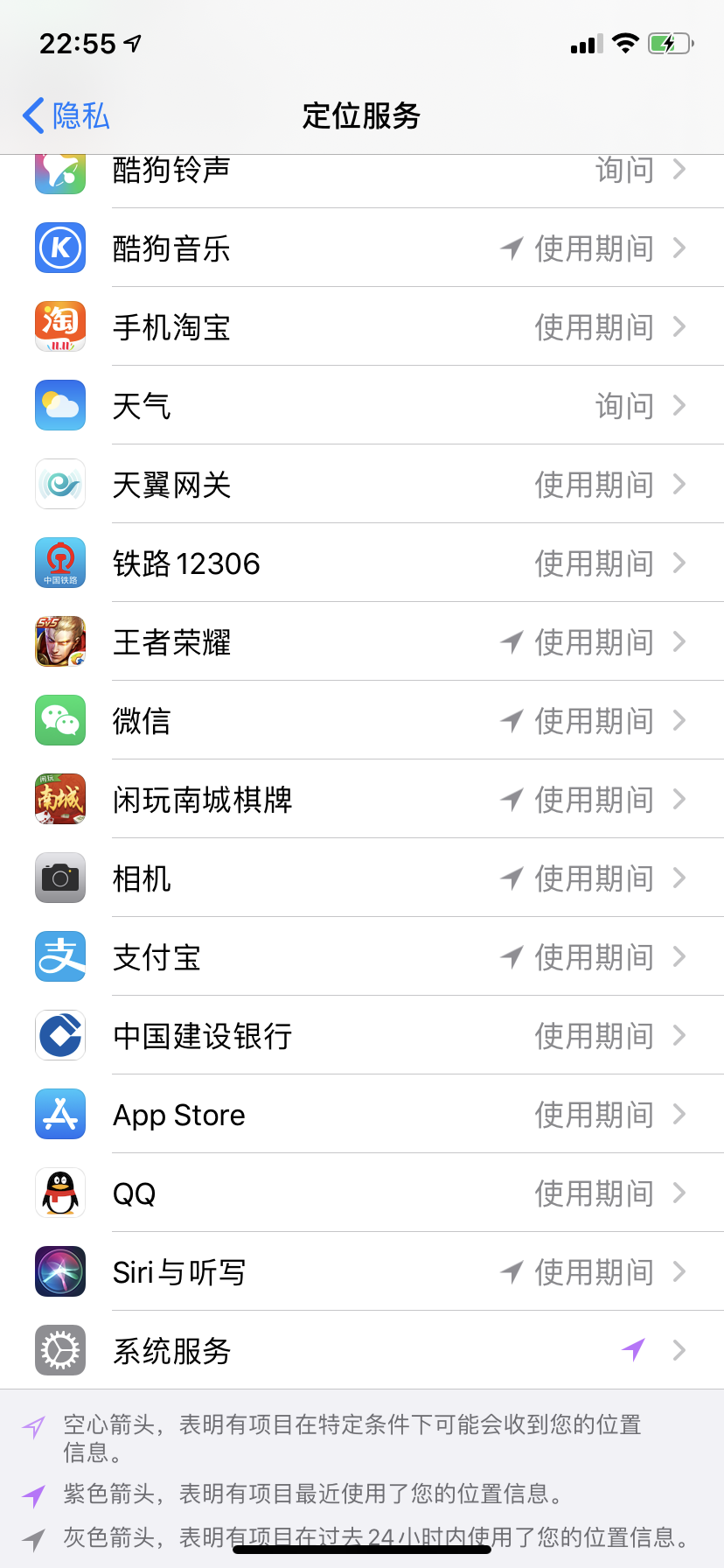Go back to 隐私 settings
This screenshot has width=724, height=1568.
(66, 115)
